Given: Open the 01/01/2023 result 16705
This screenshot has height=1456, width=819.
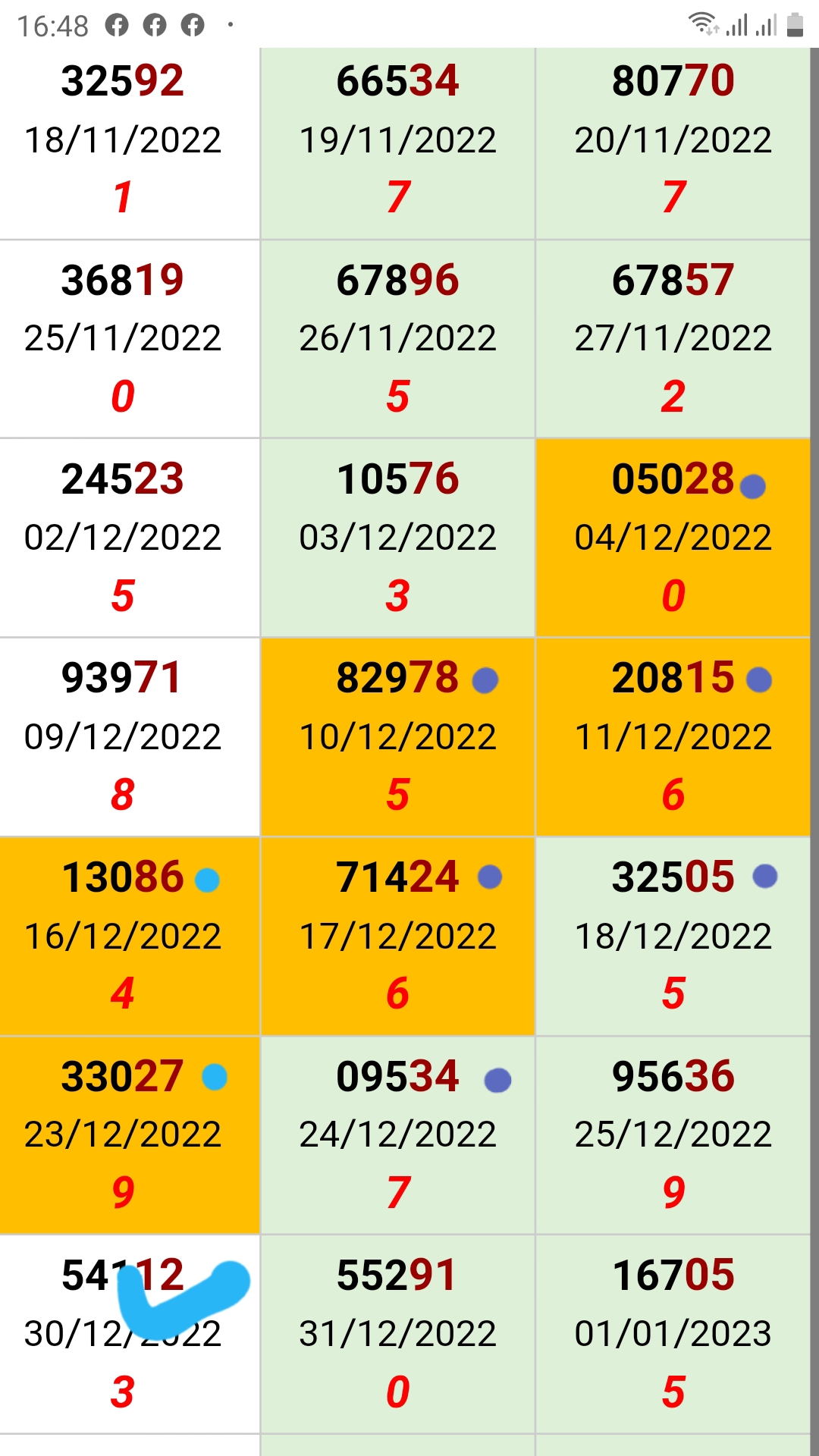Looking at the screenshot, I should 673,1334.
